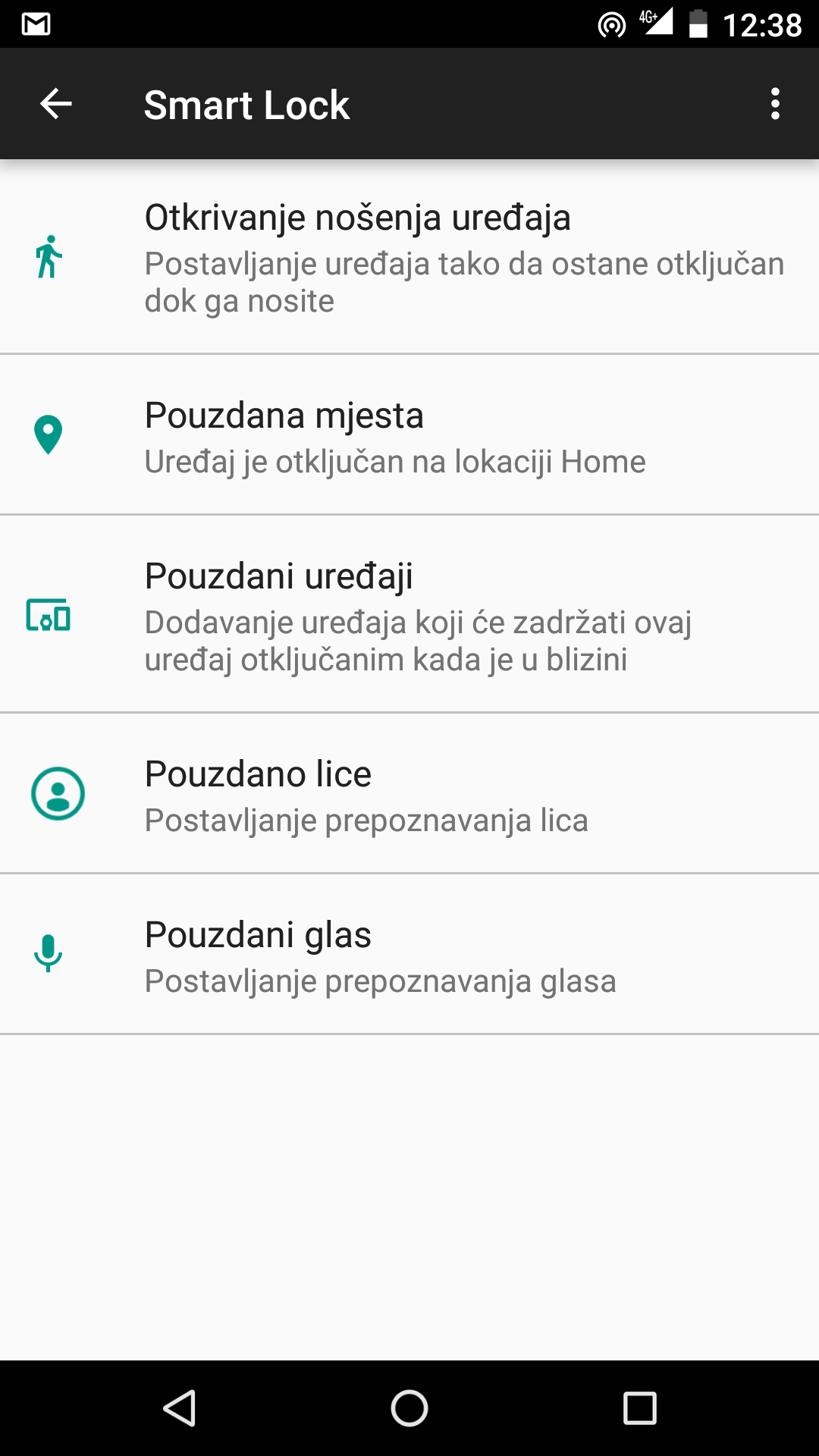Image resolution: width=819 pixels, height=1456 pixels.
Task: Open the overflow menu
Action: tap(774, 104)
